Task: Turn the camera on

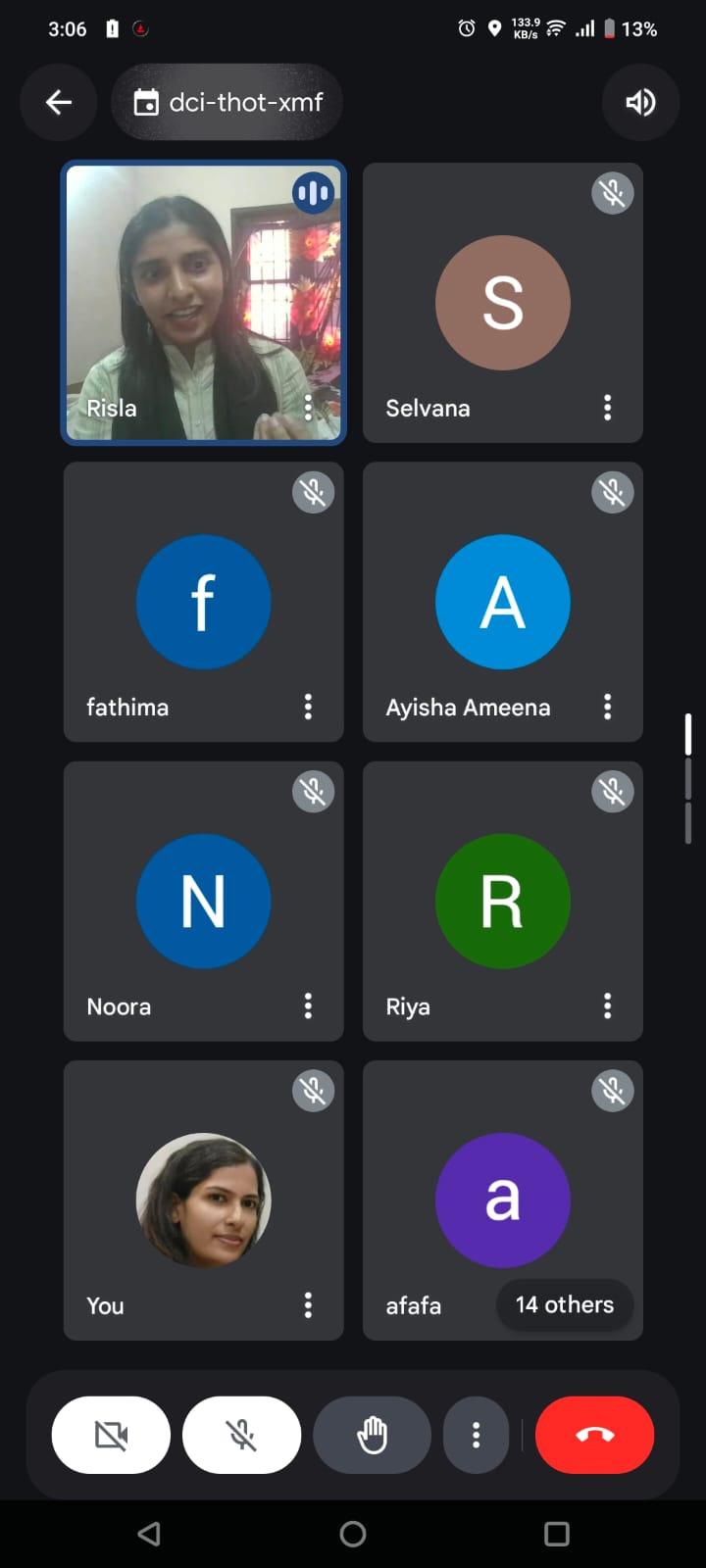Action: point(111,1436)
